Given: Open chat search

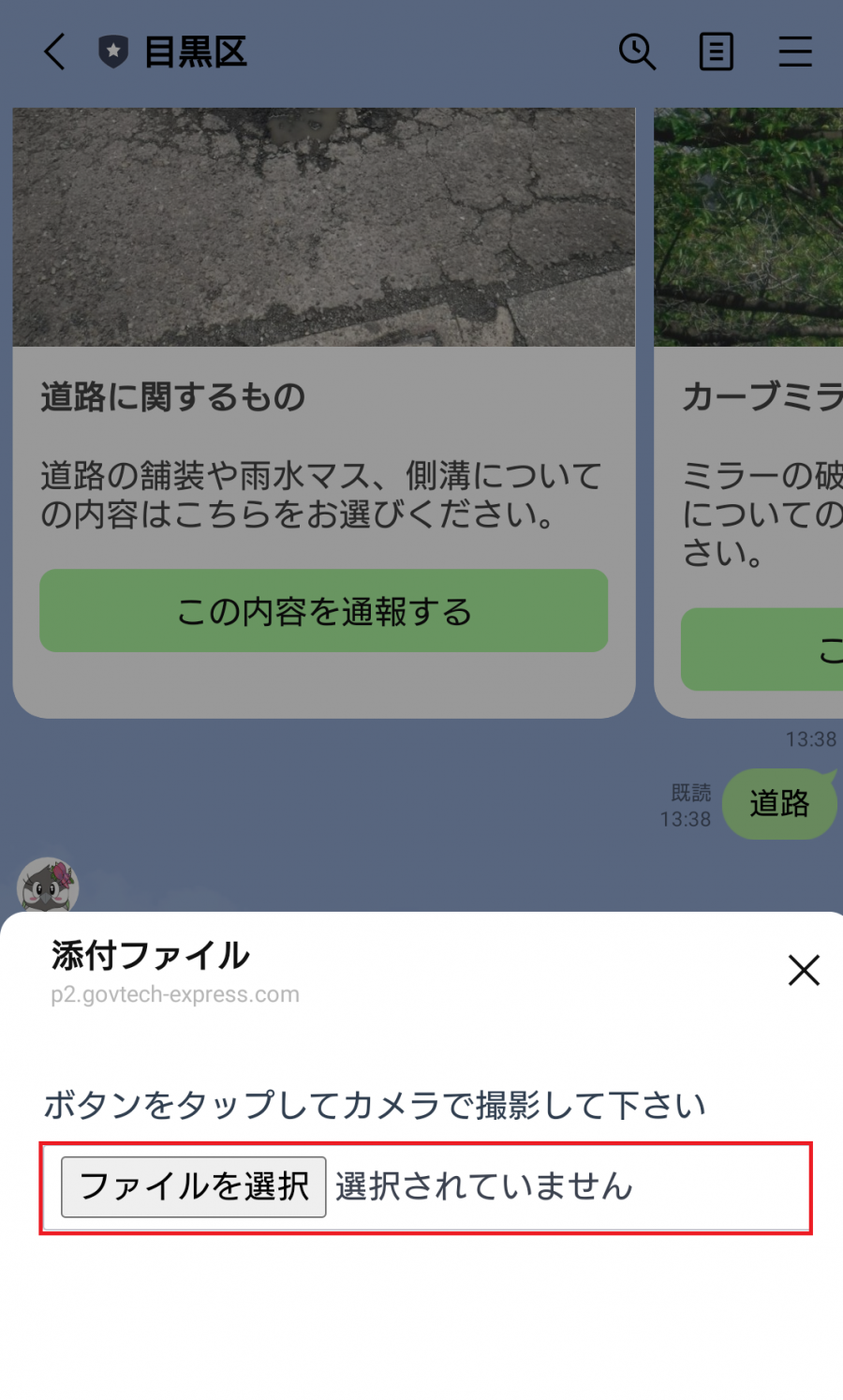Looking at the screenshot, I should (x=637, y=52).
